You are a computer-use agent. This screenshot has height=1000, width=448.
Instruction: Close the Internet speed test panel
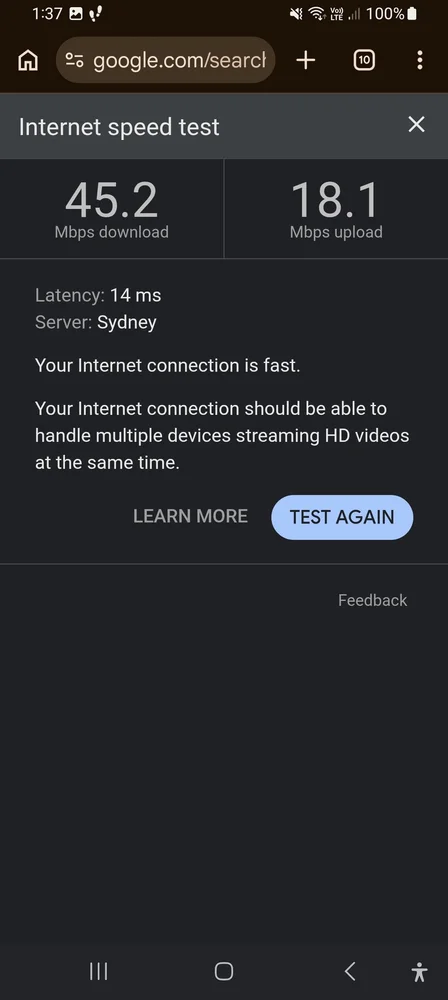coord(416,124)
